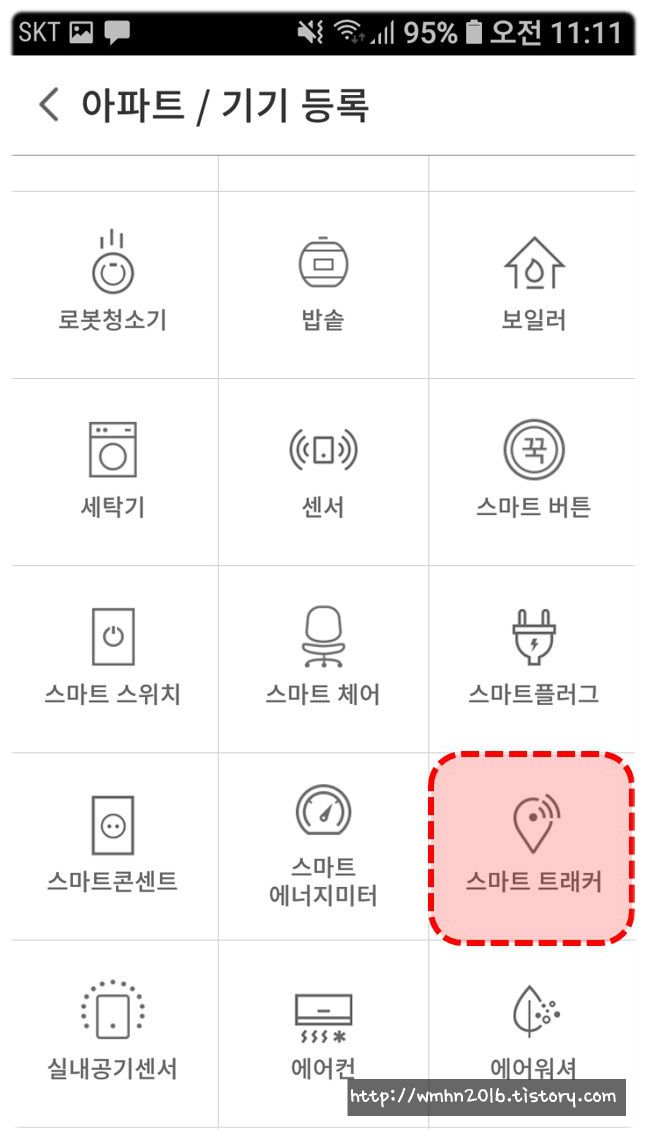Select 로봇청소기 device
This screenshot has height=1141, width=648.
113,285
